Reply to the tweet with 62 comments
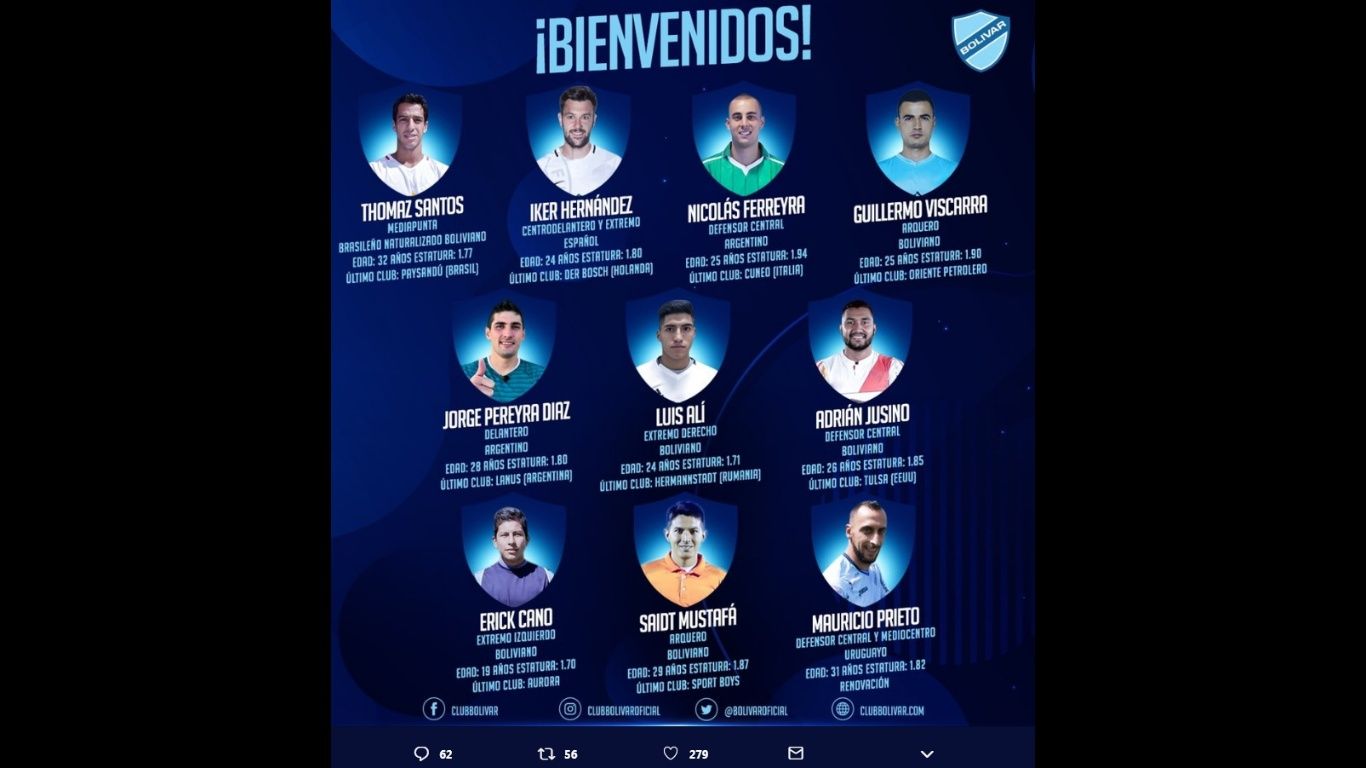1366x768 pixels. (x=421, y=753)
